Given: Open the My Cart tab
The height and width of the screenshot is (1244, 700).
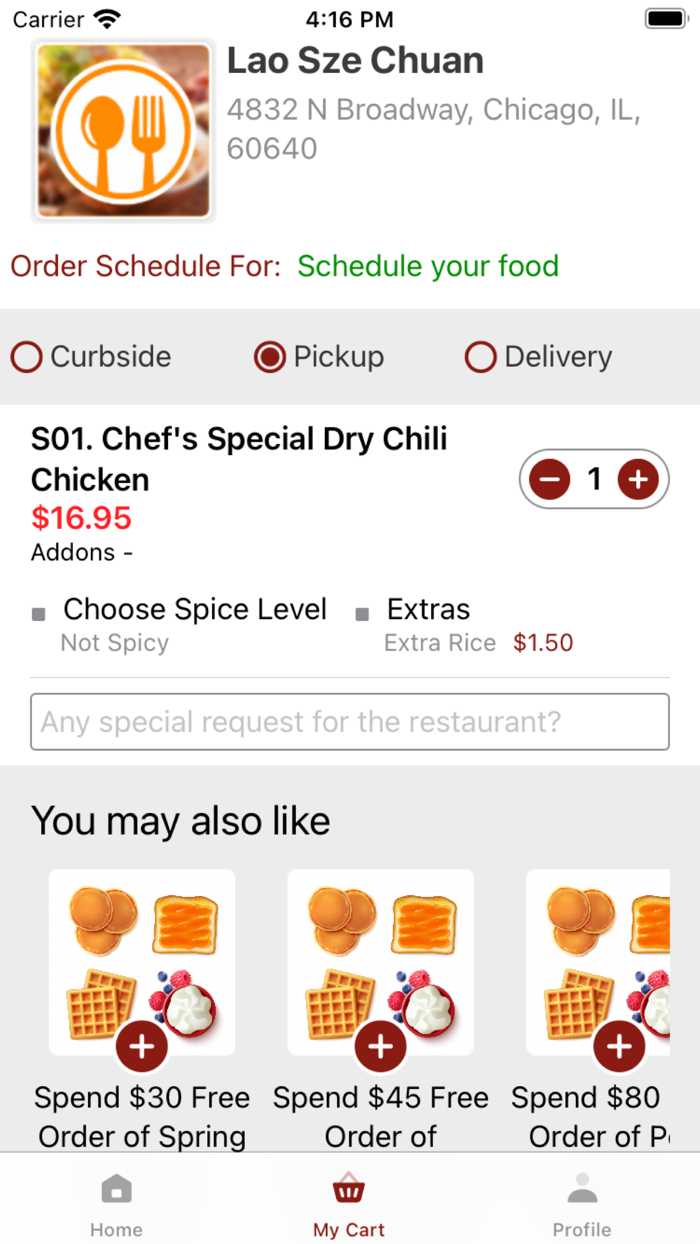Looking at the screenshot, I should [x=349, y=1205].
